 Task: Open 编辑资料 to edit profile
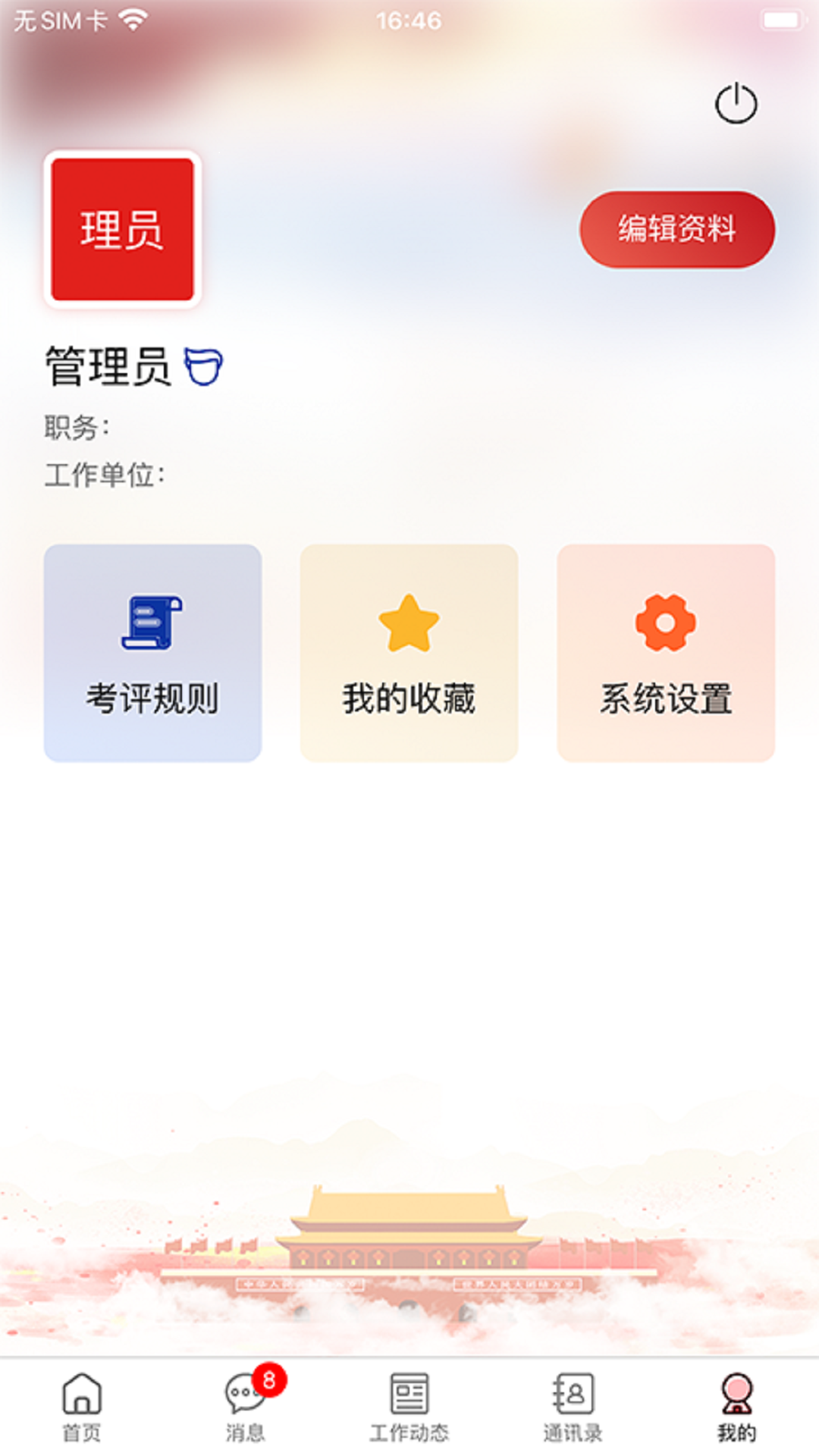pos(676,229)
